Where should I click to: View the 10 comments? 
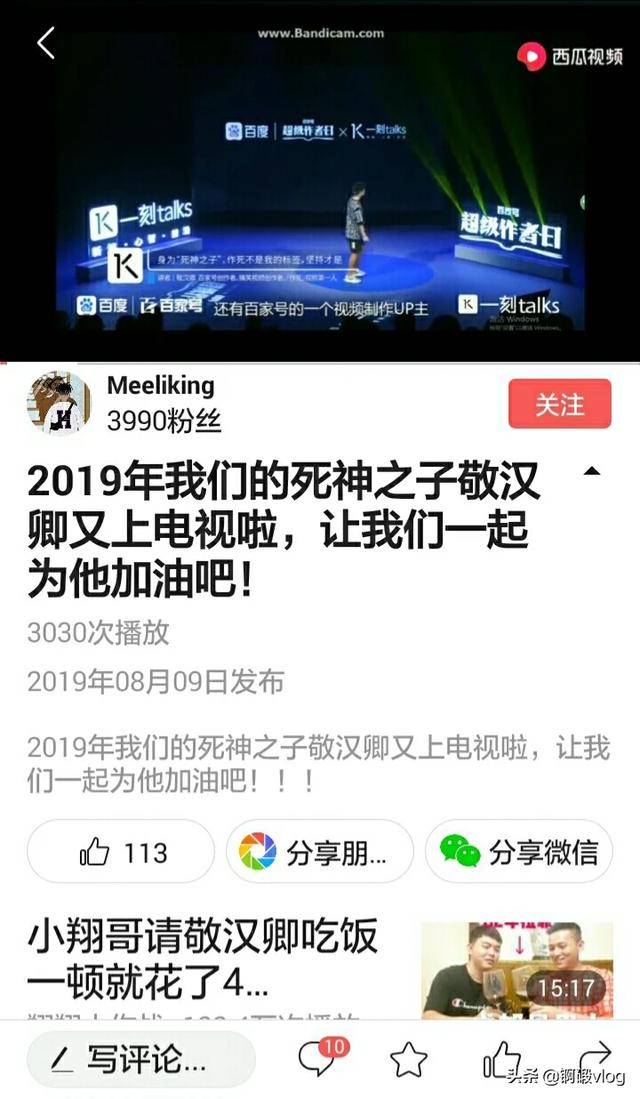pos(321,1057)
